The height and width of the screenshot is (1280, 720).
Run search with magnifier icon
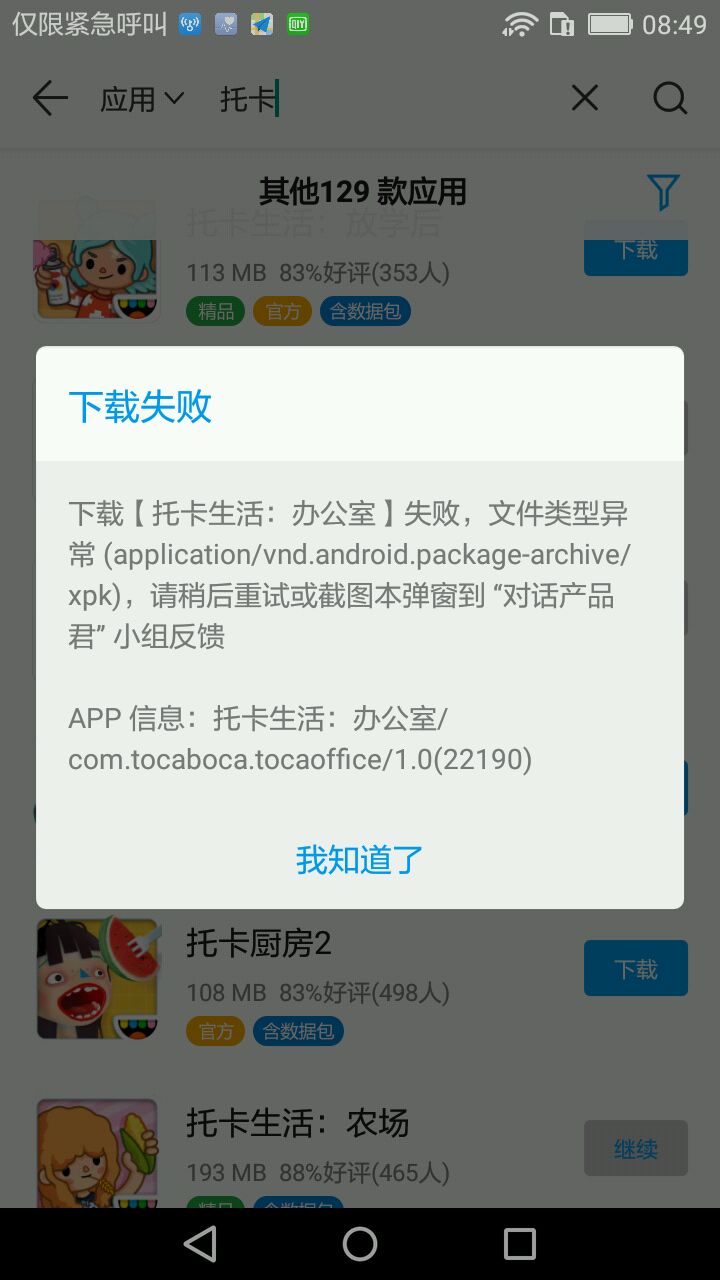click(x=670, y=98)
